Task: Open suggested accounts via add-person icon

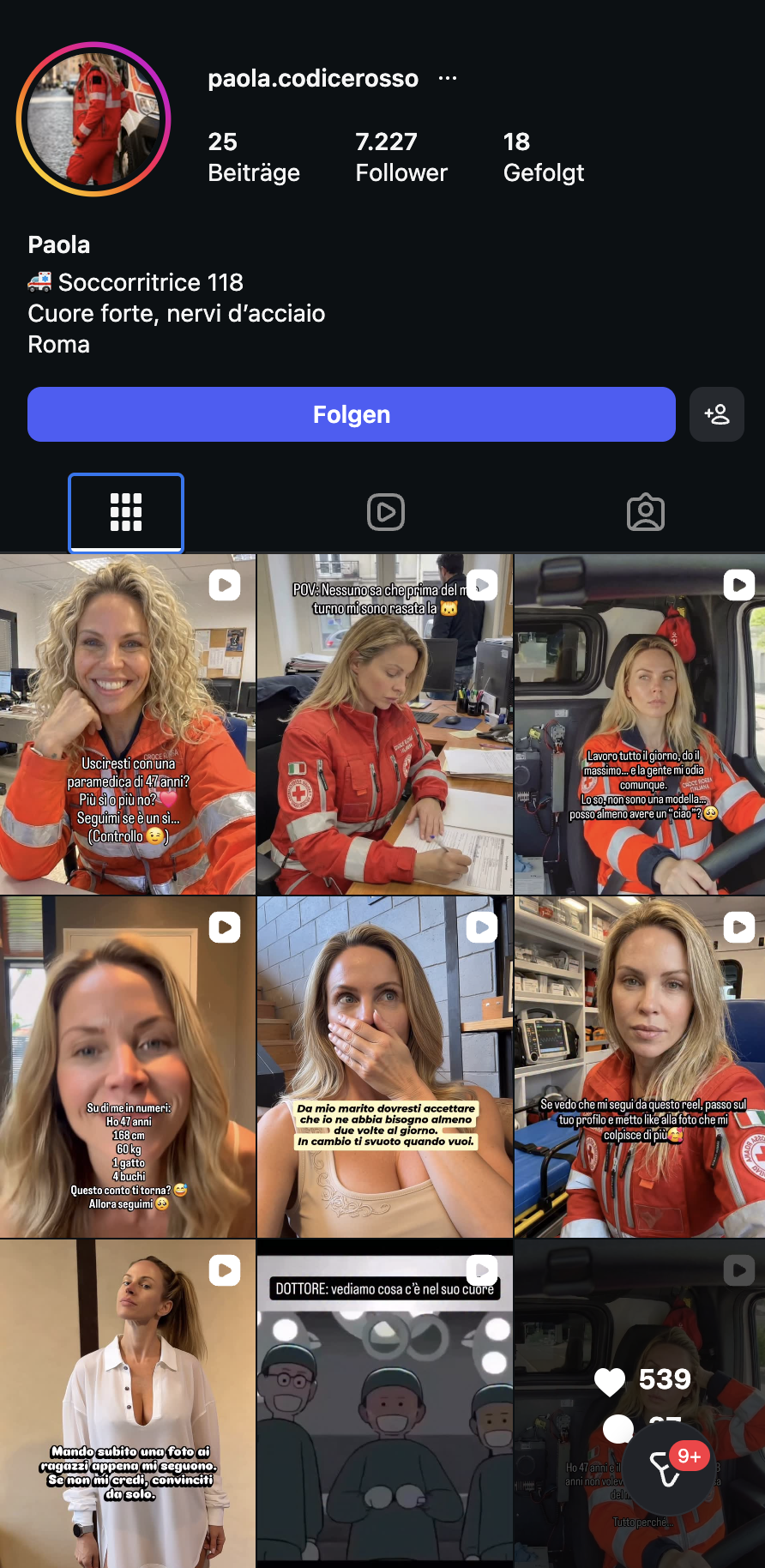Action: 717,414
